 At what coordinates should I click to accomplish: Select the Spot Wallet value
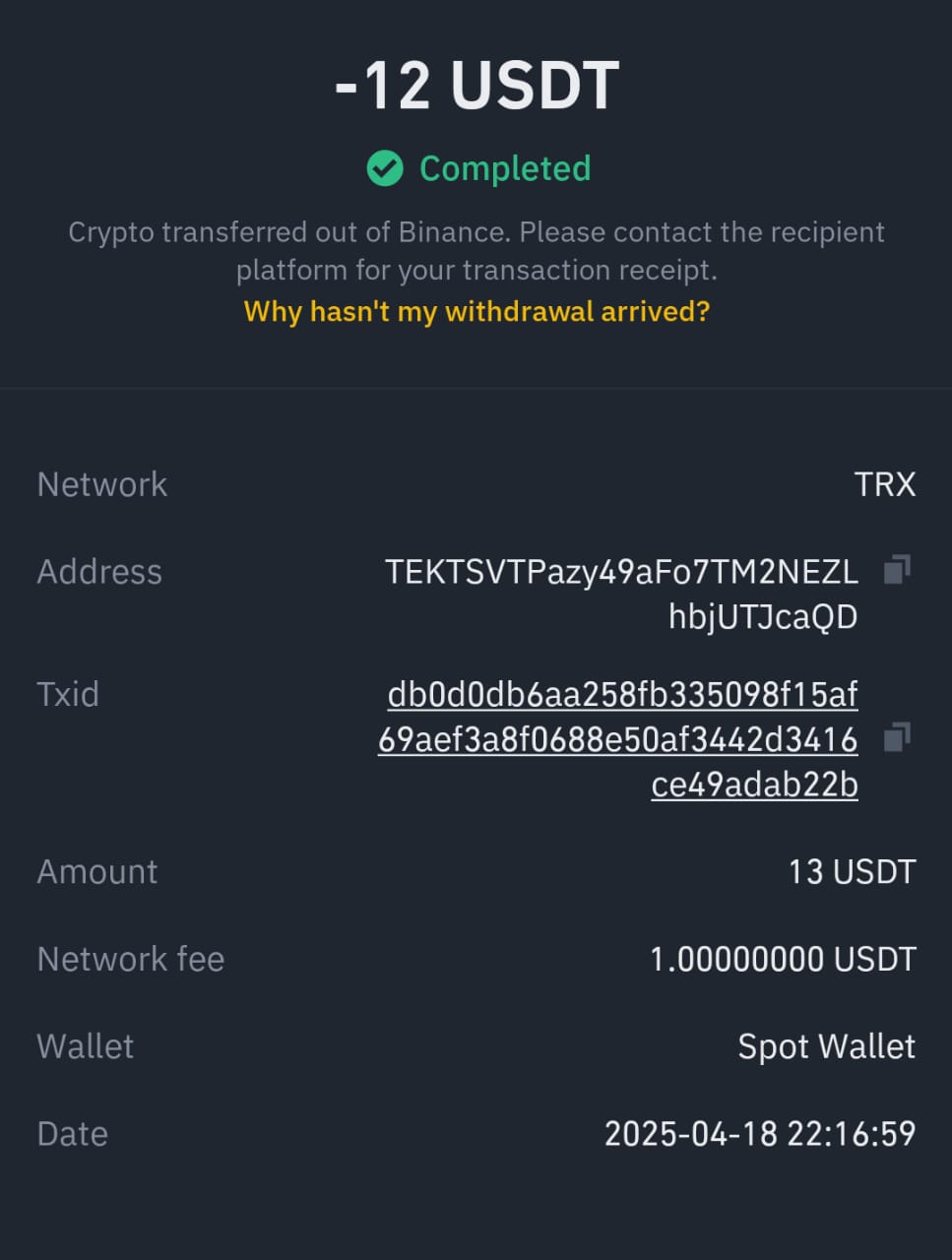tap(826, 1046)
